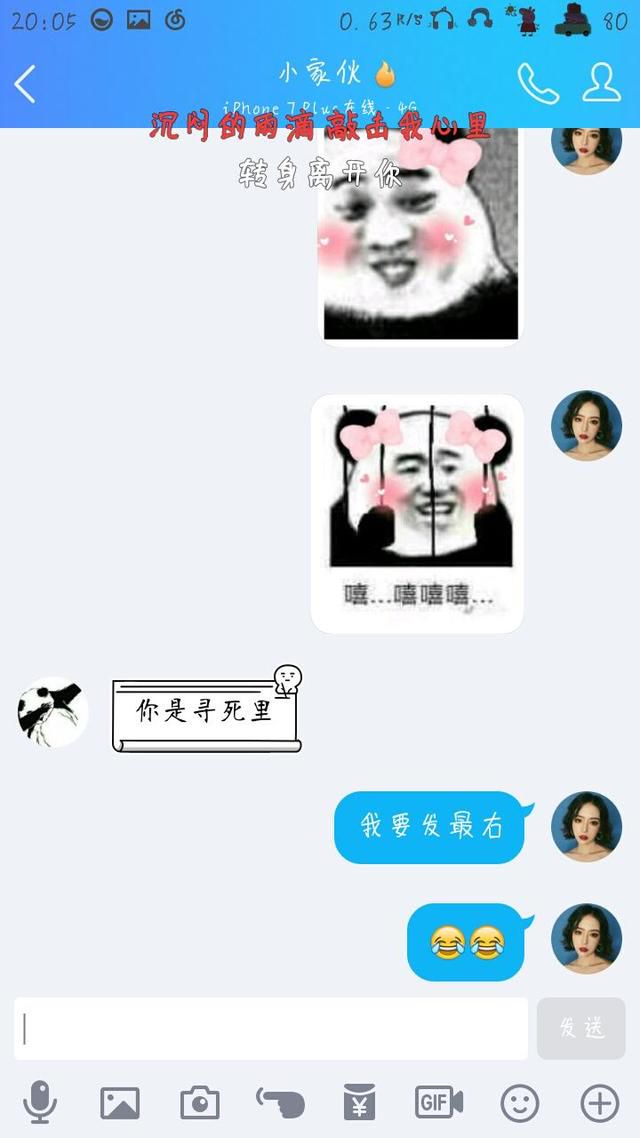Open the camera to take photo
The image size is (640, 1138).
[x=200, y=1103]
